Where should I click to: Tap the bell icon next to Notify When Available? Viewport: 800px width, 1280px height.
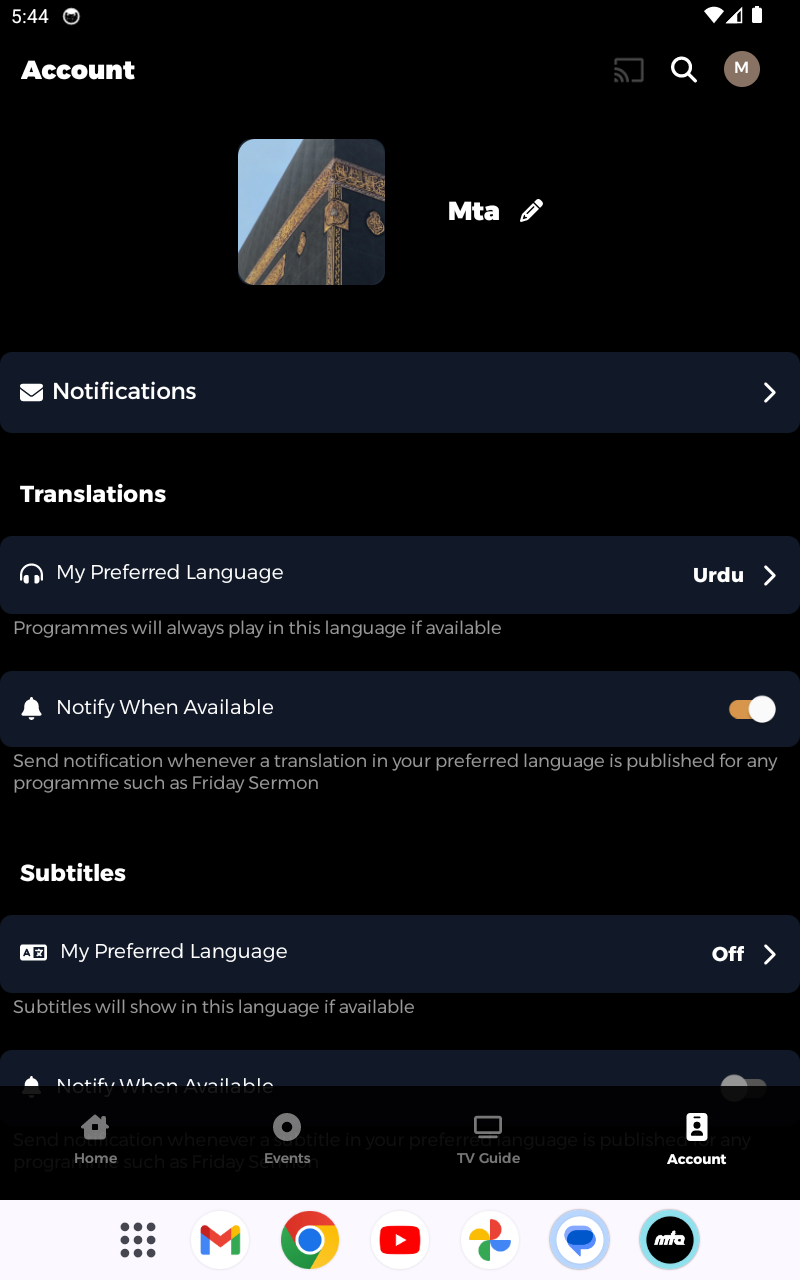coord(31,708)
